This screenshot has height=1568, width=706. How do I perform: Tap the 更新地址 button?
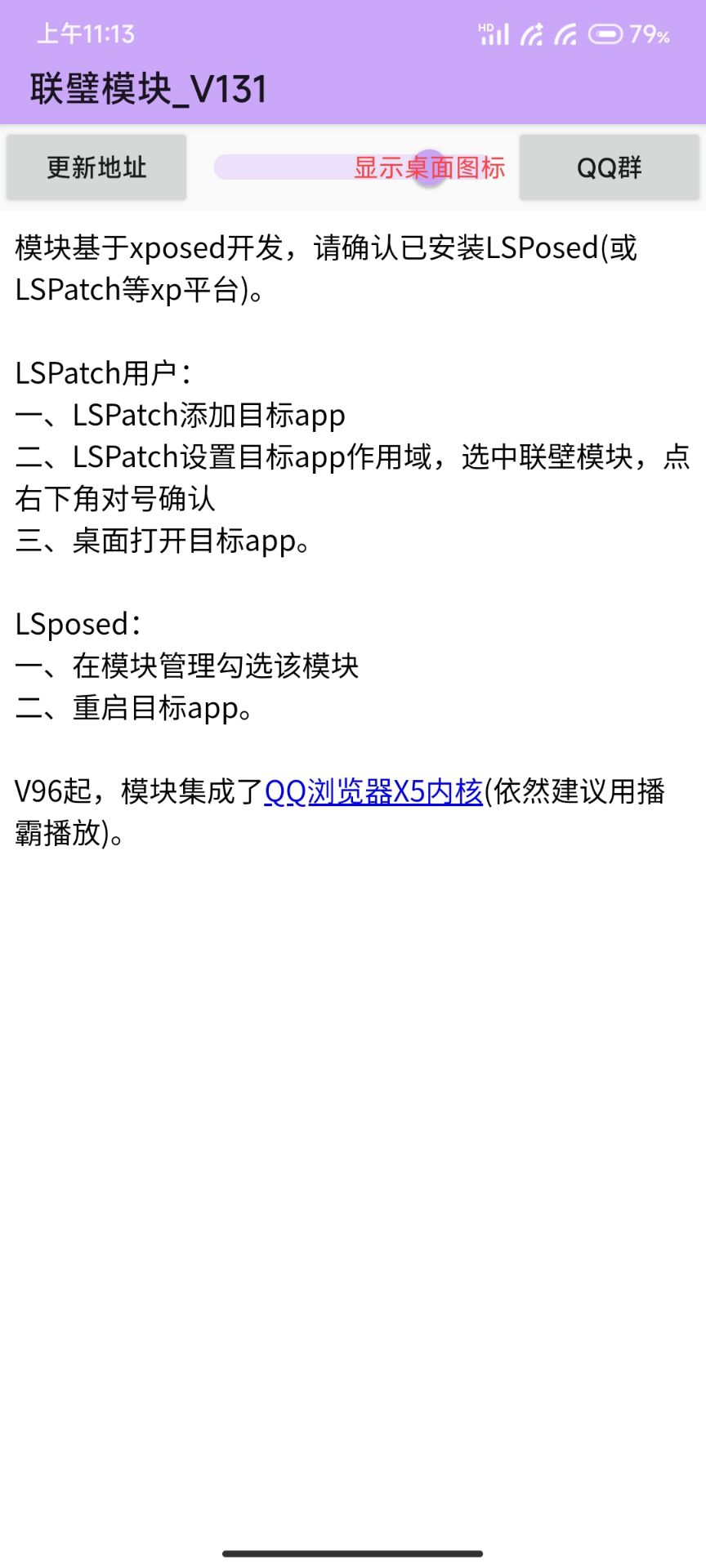tap(96, 167)
